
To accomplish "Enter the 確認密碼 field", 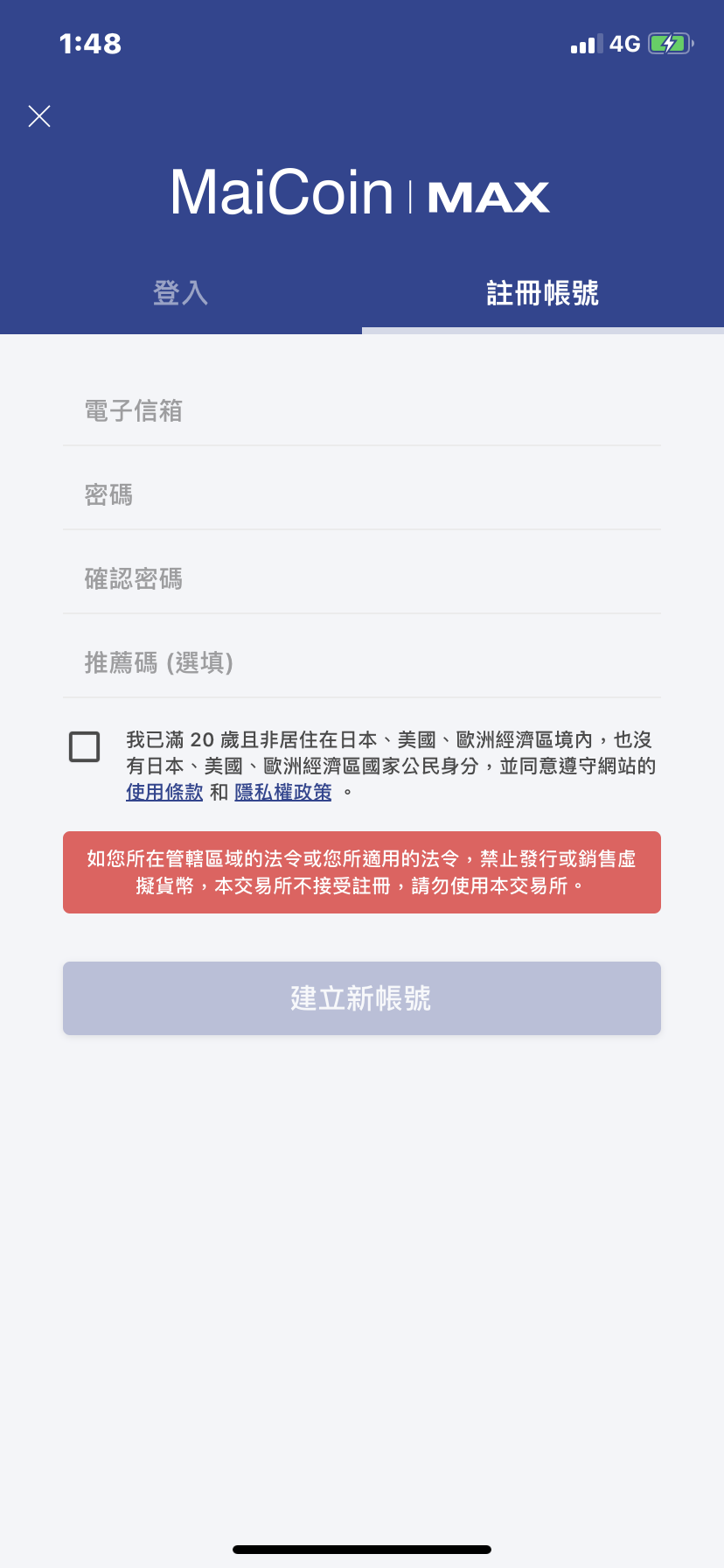I will tap(361, 578).
